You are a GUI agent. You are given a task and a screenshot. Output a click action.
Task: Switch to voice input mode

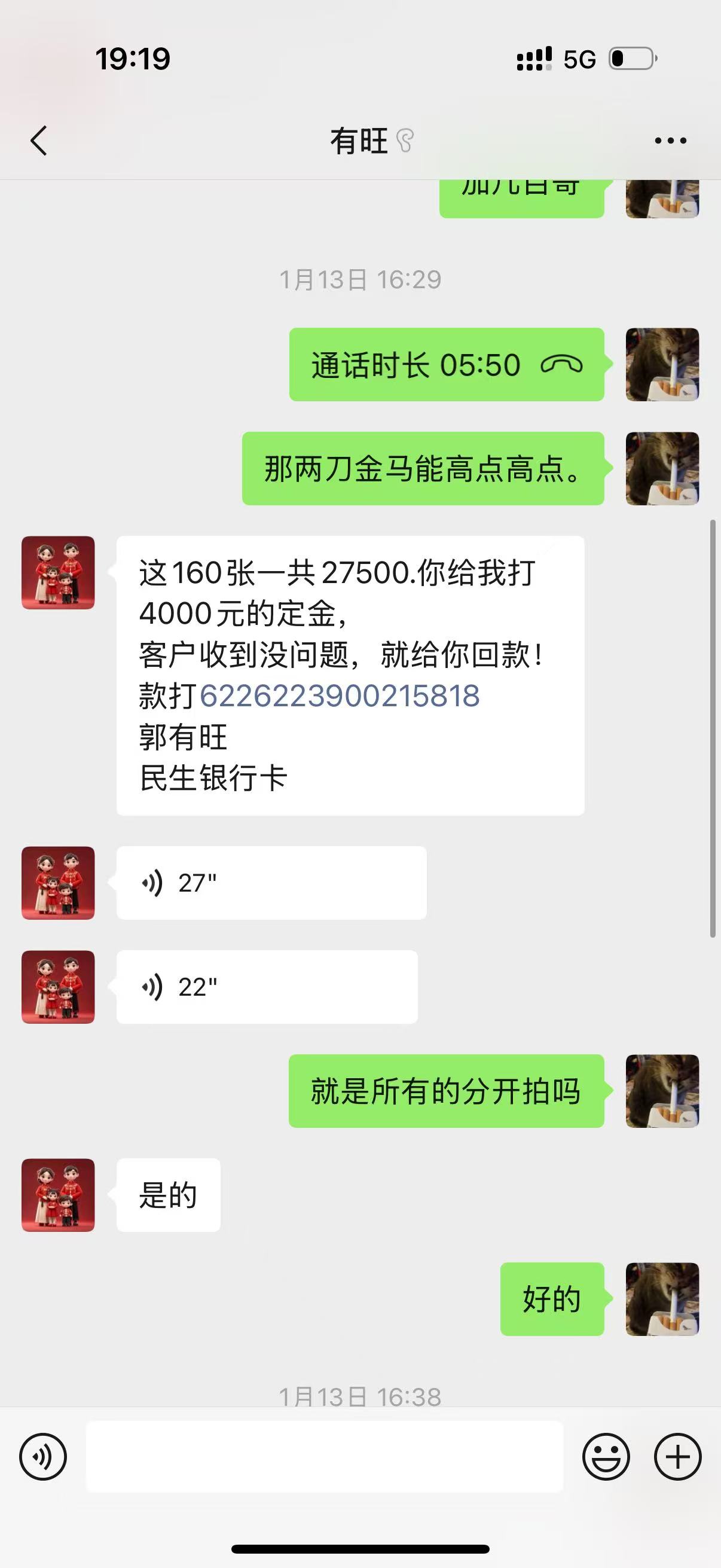(43, 1457)
